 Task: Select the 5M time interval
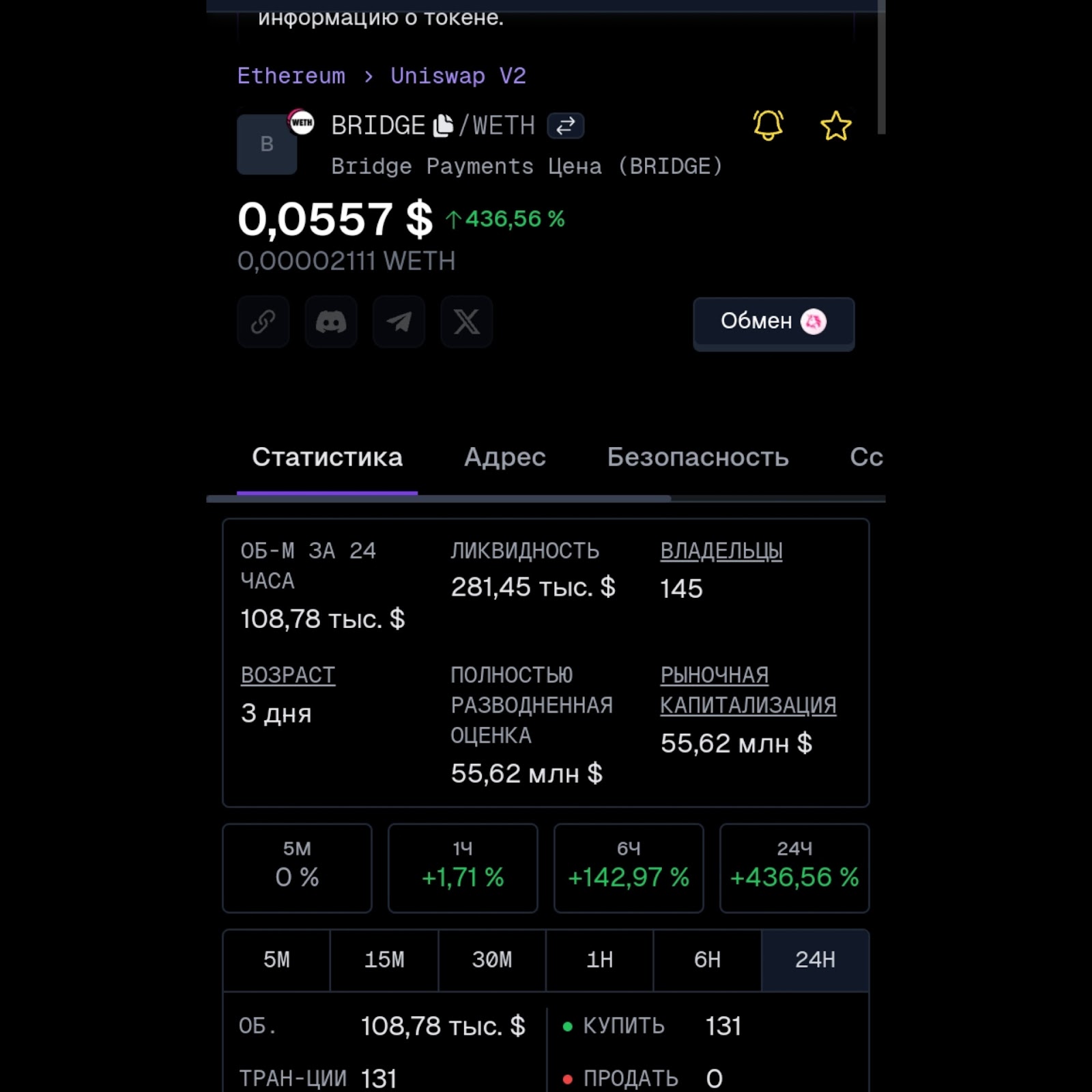(276, 960)
